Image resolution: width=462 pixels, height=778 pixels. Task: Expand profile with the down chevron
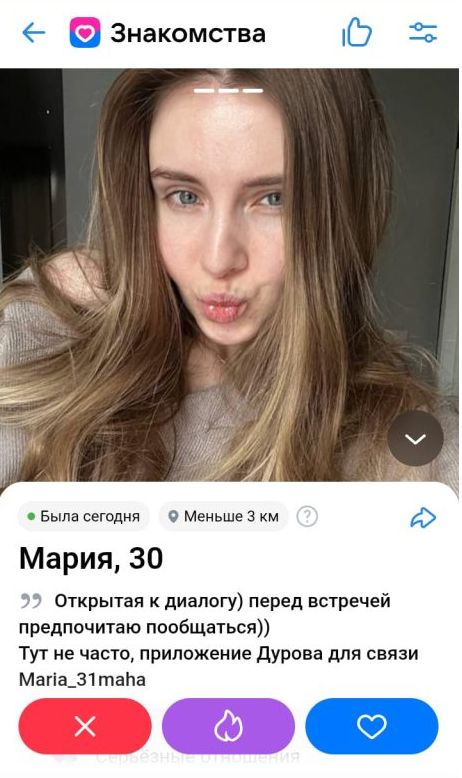(415, 438)
